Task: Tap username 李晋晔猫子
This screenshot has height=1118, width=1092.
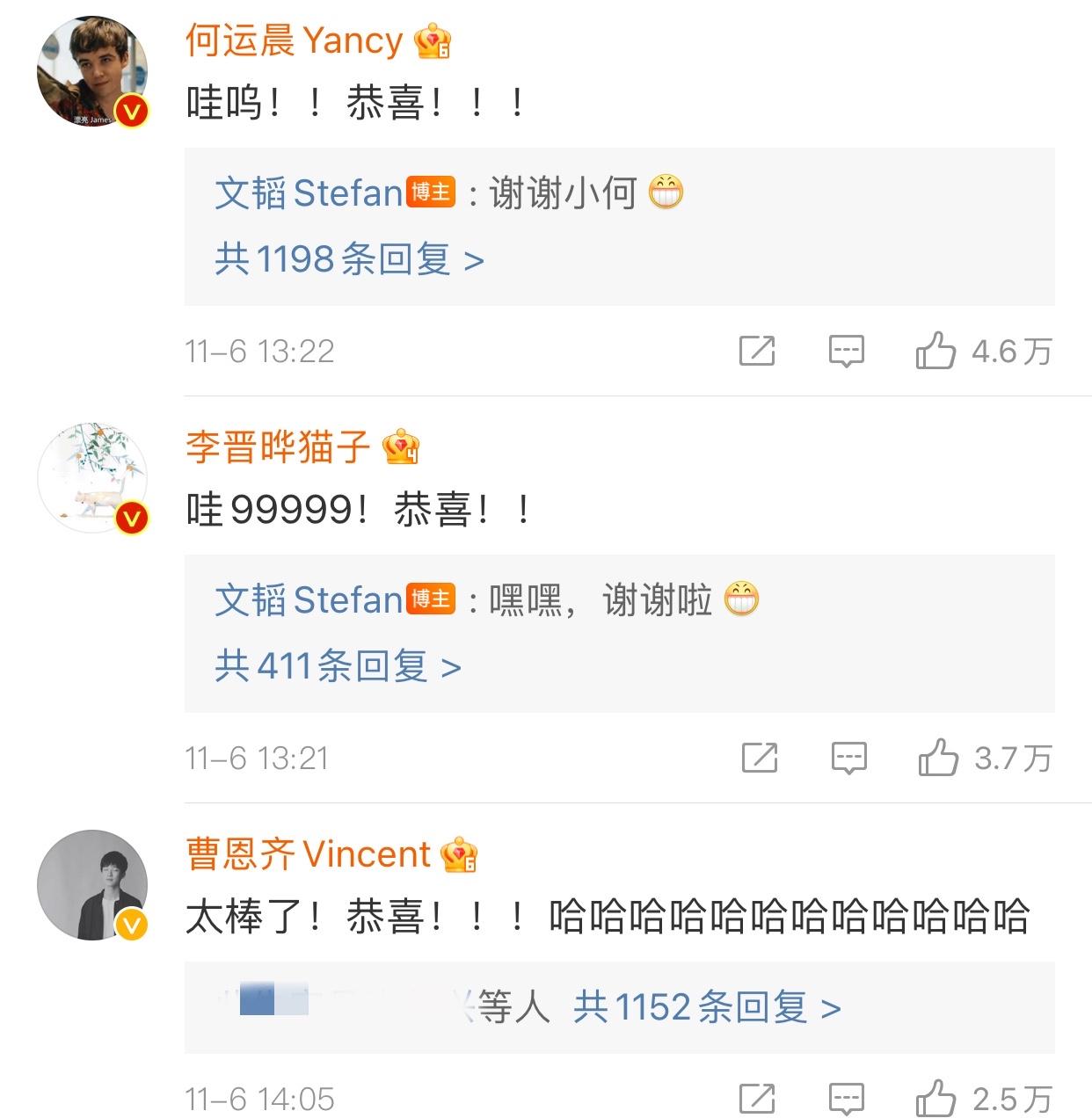Action: [278, 447]
